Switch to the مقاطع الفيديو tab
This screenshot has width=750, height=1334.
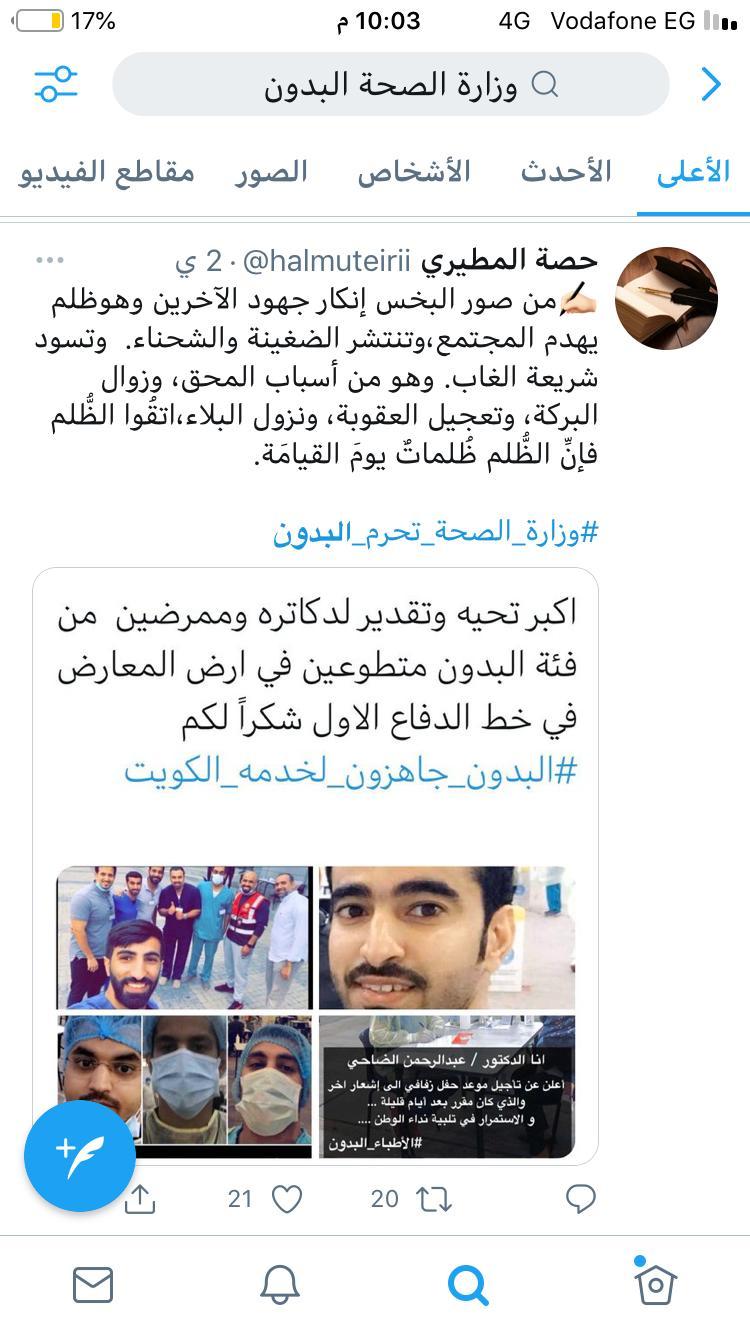click(106, 172)
